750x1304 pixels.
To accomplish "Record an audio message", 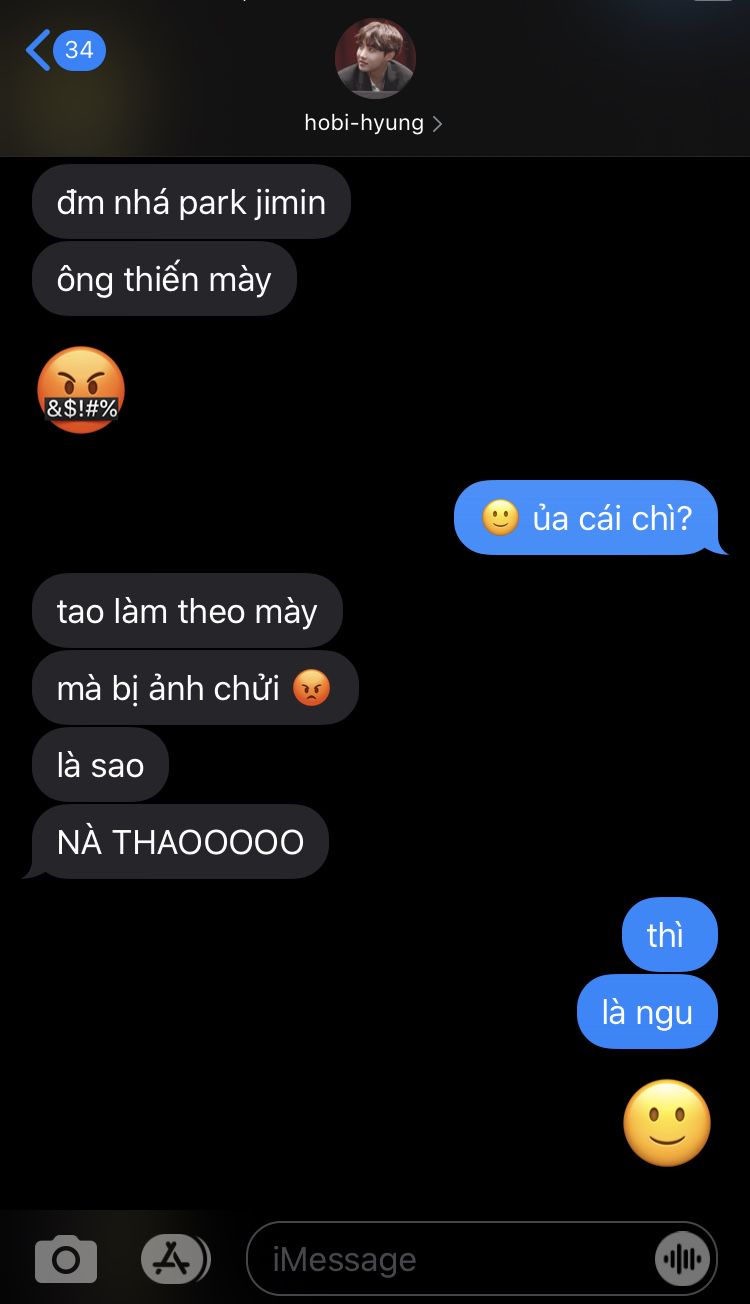I will (683, 1259).
